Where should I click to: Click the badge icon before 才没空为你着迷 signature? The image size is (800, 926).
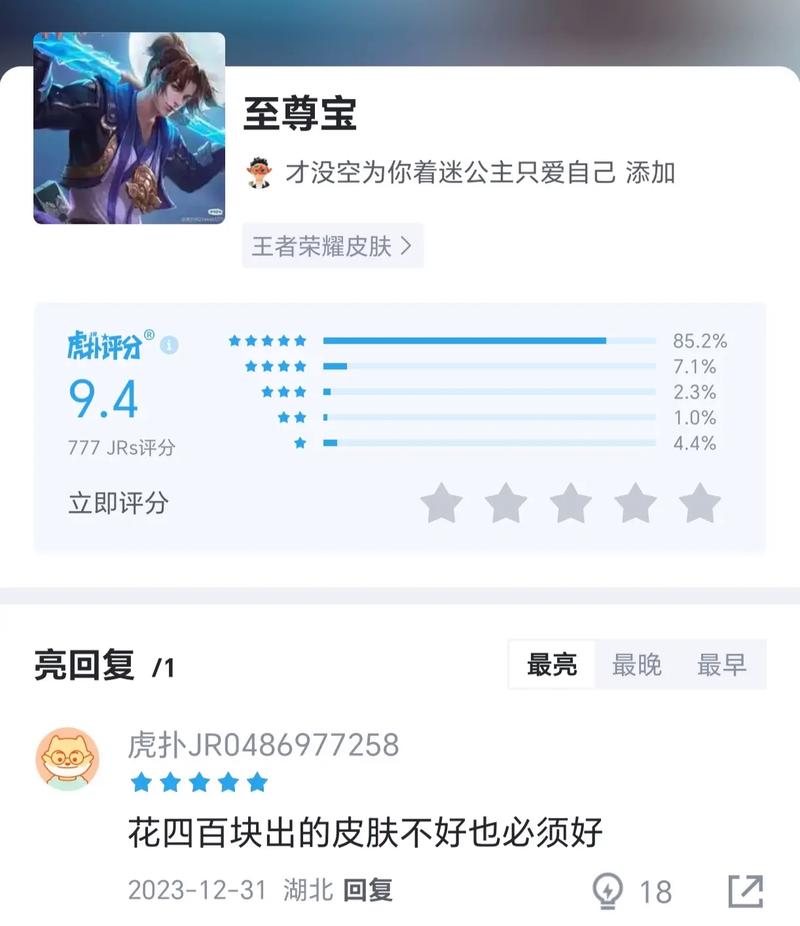pos(260,172)
